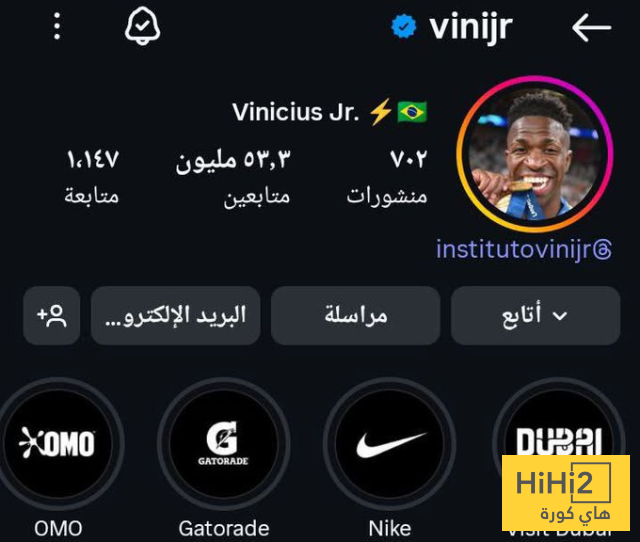Viewport: 640px width, 542px height.
Task: Open the OMO story highlight
Action: tap(57, 443)
